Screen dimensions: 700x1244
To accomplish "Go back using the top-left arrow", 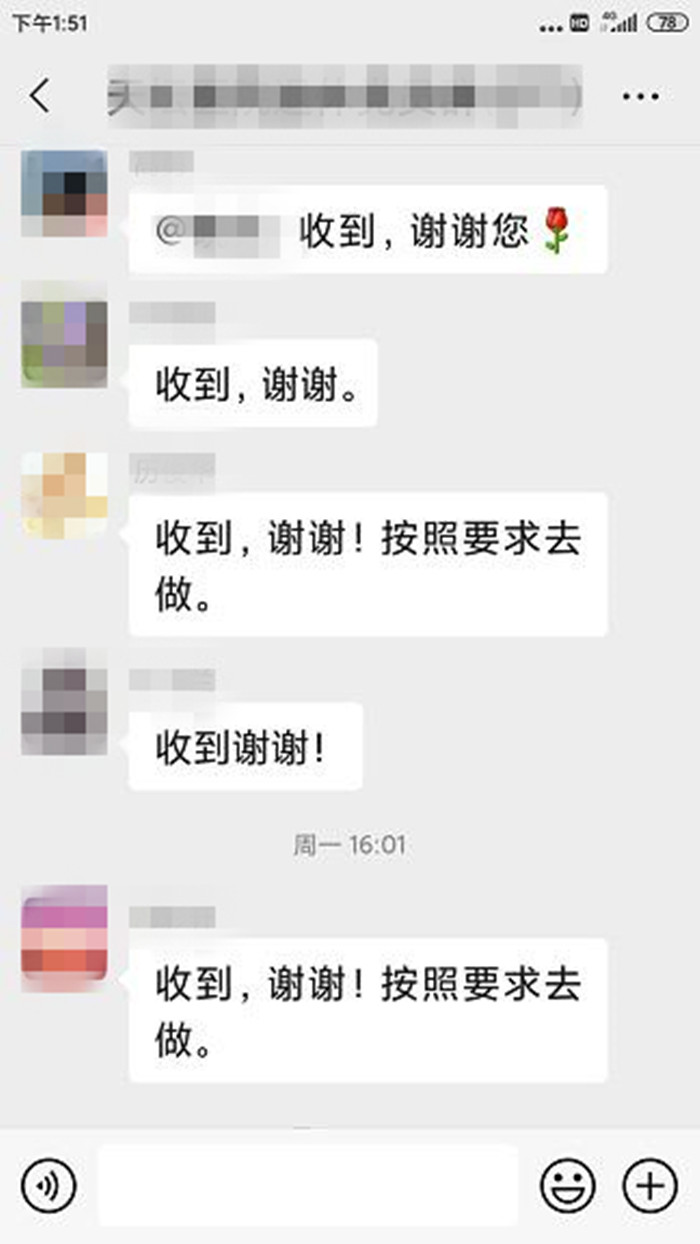I will pyautogui.click(x=38, y=96).
